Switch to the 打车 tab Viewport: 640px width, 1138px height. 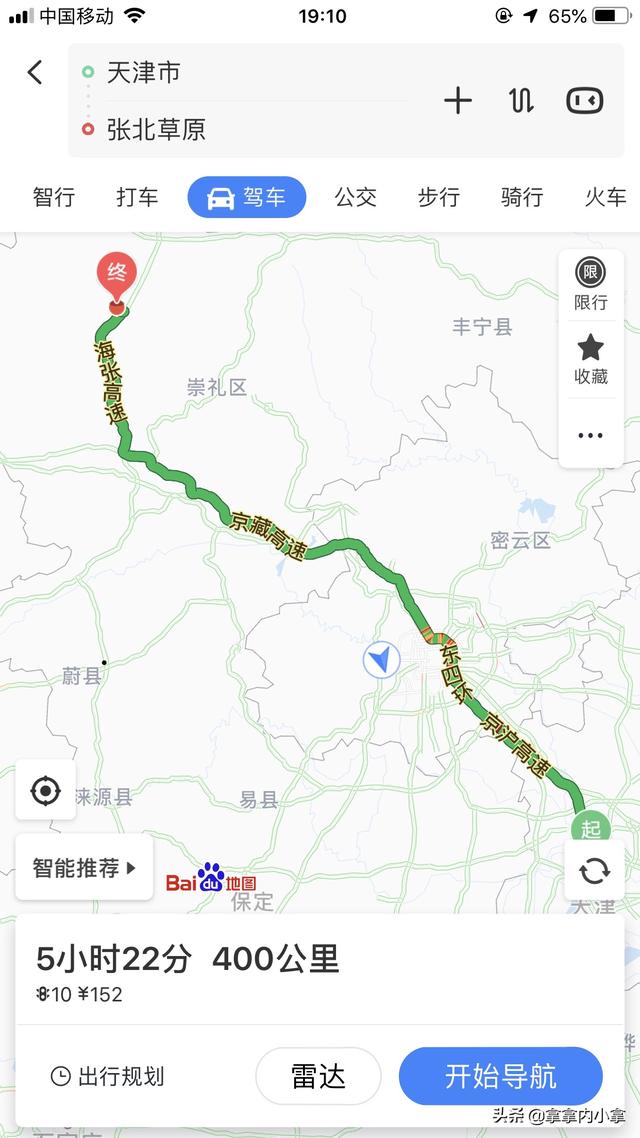point(137,197)
